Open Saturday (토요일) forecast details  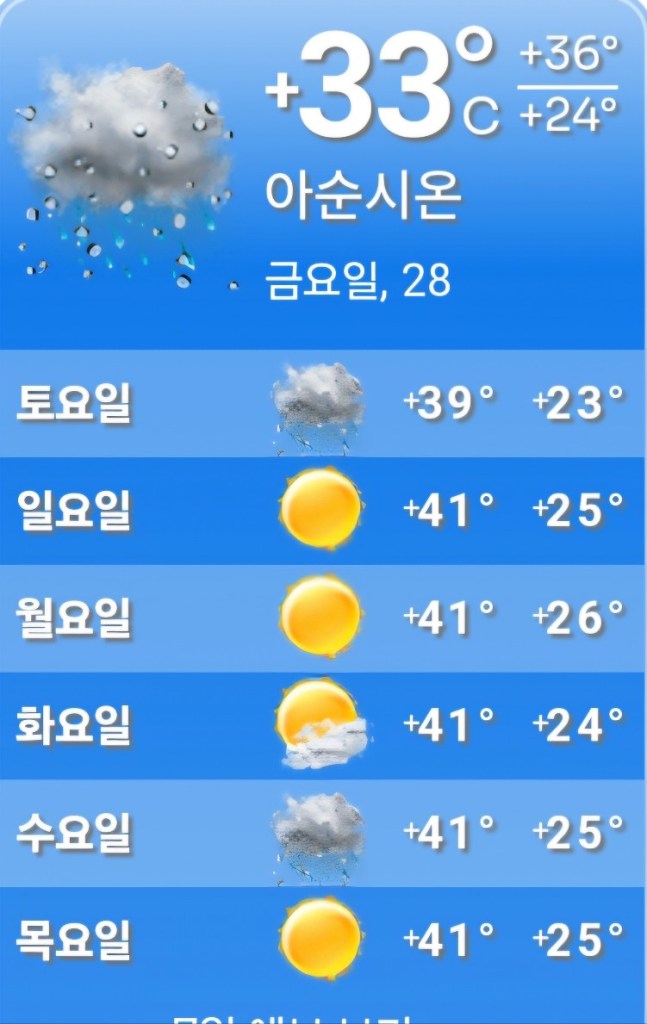(x=323, y=403)
